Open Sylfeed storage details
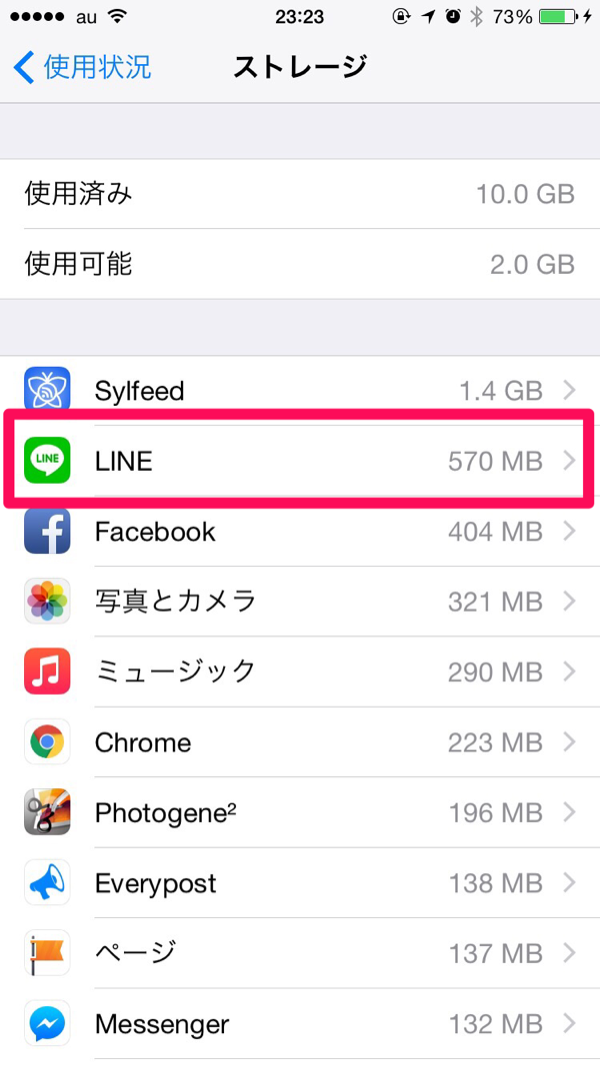This screenshot has height=1068, width=600. point(300,390)
